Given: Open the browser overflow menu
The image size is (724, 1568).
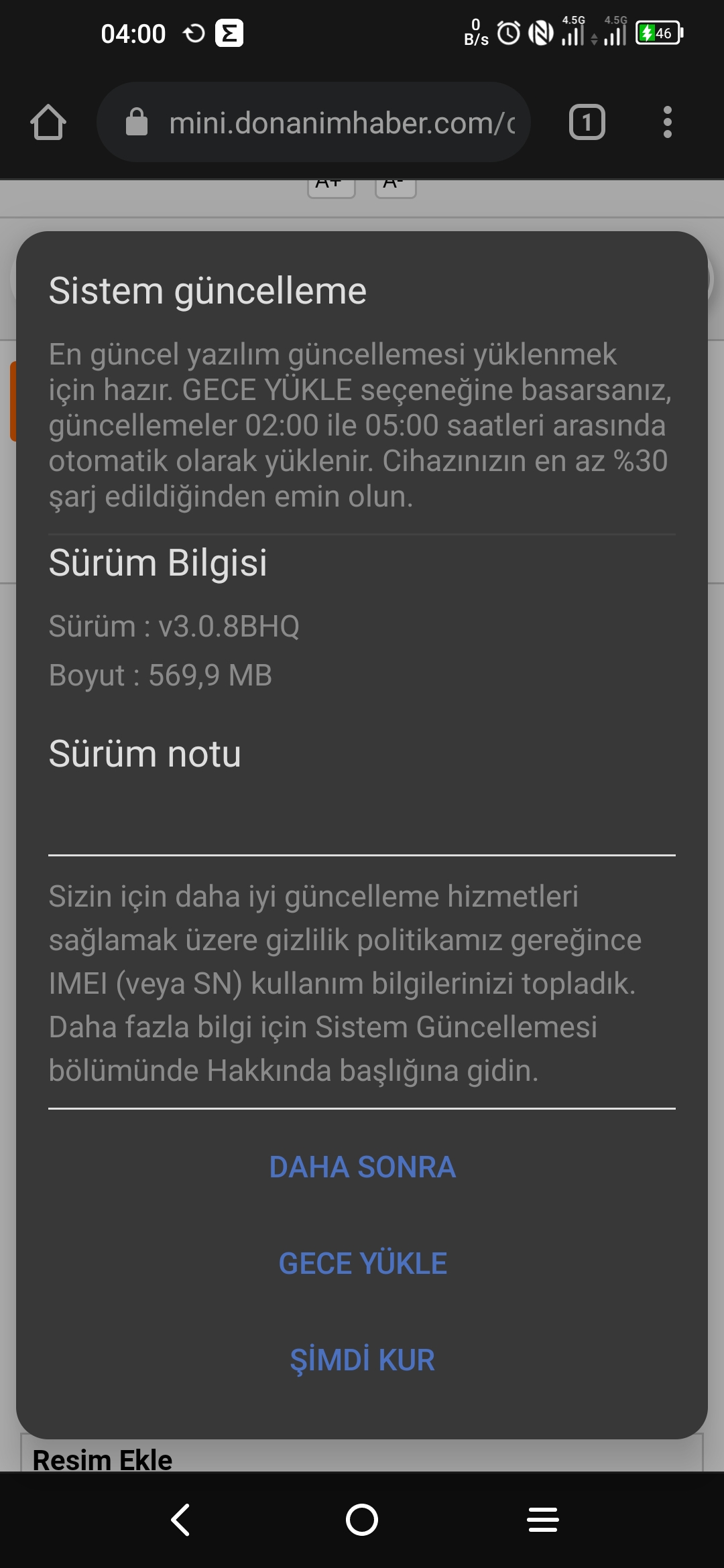Looking at the screenshot, I should [x=667, y=123].
